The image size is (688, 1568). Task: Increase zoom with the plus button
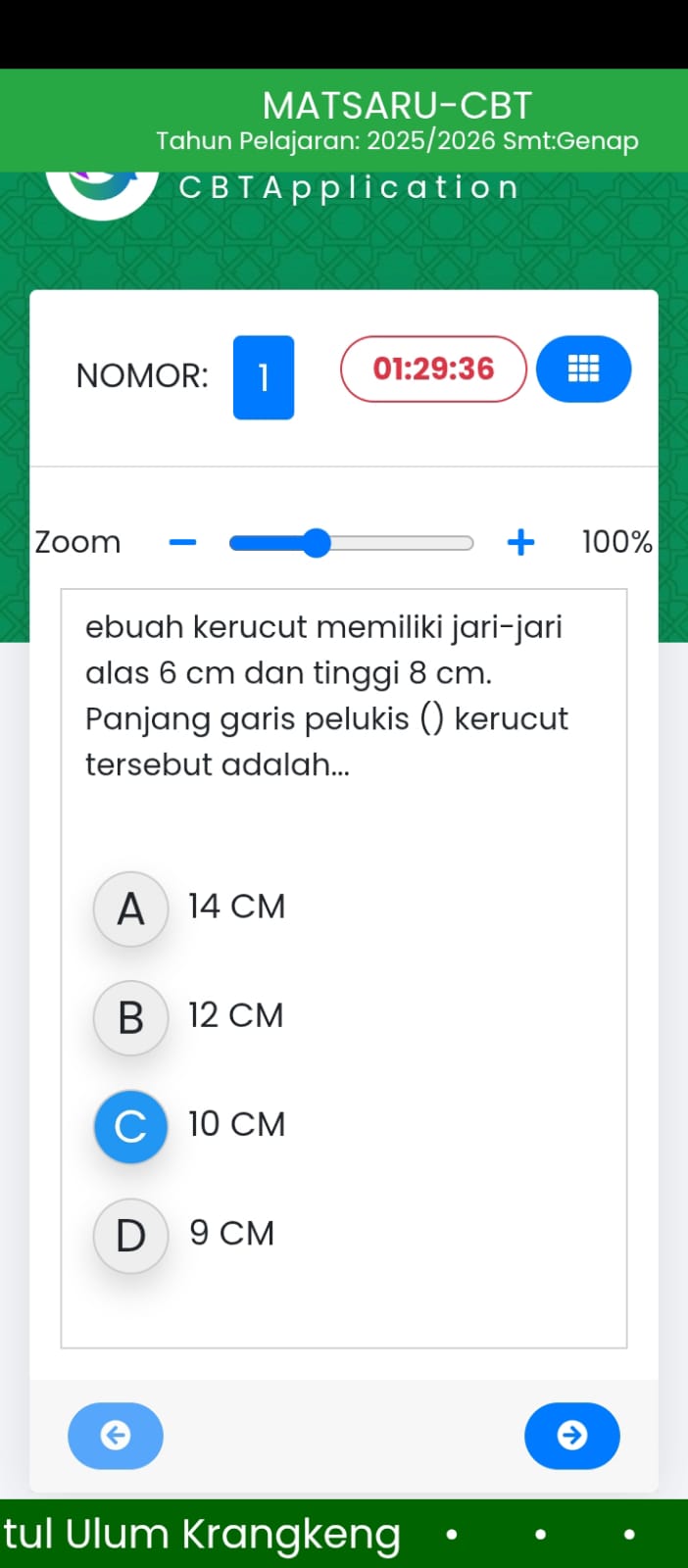click(520, 542)
